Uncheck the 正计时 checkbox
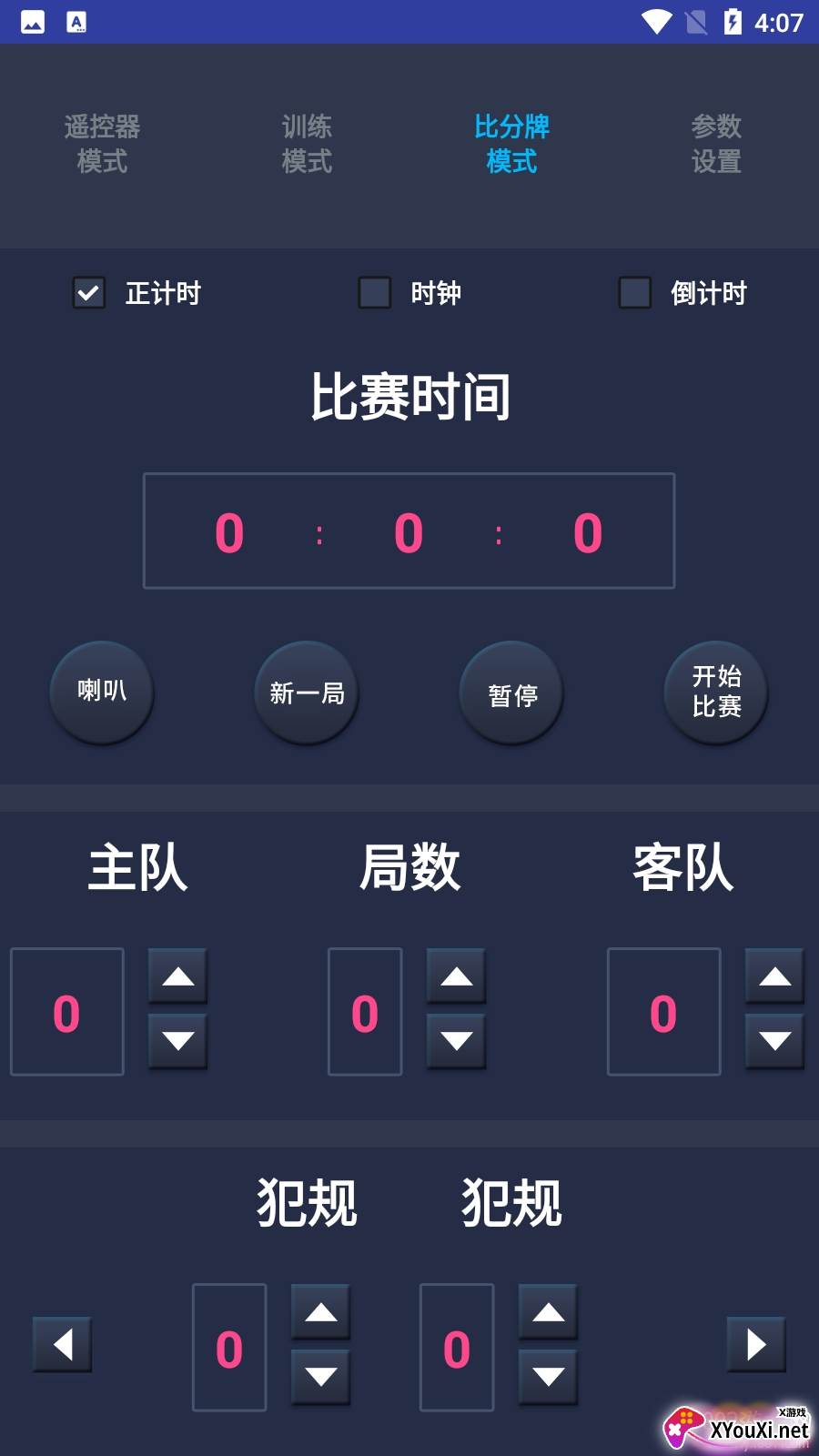The height and width of the screenshot is (1456, 819). click(89, 293)
